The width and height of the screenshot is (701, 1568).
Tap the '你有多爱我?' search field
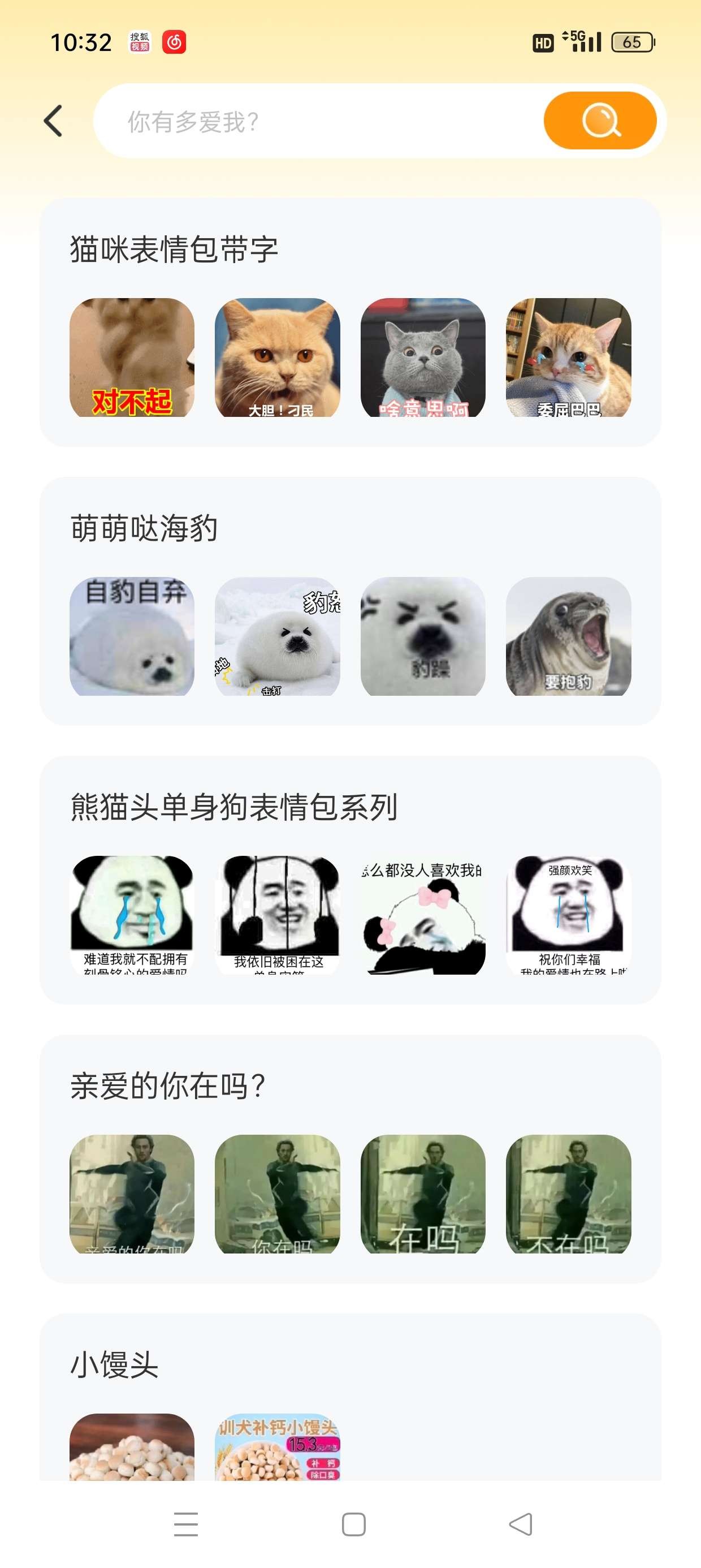(x=317, y=121)
